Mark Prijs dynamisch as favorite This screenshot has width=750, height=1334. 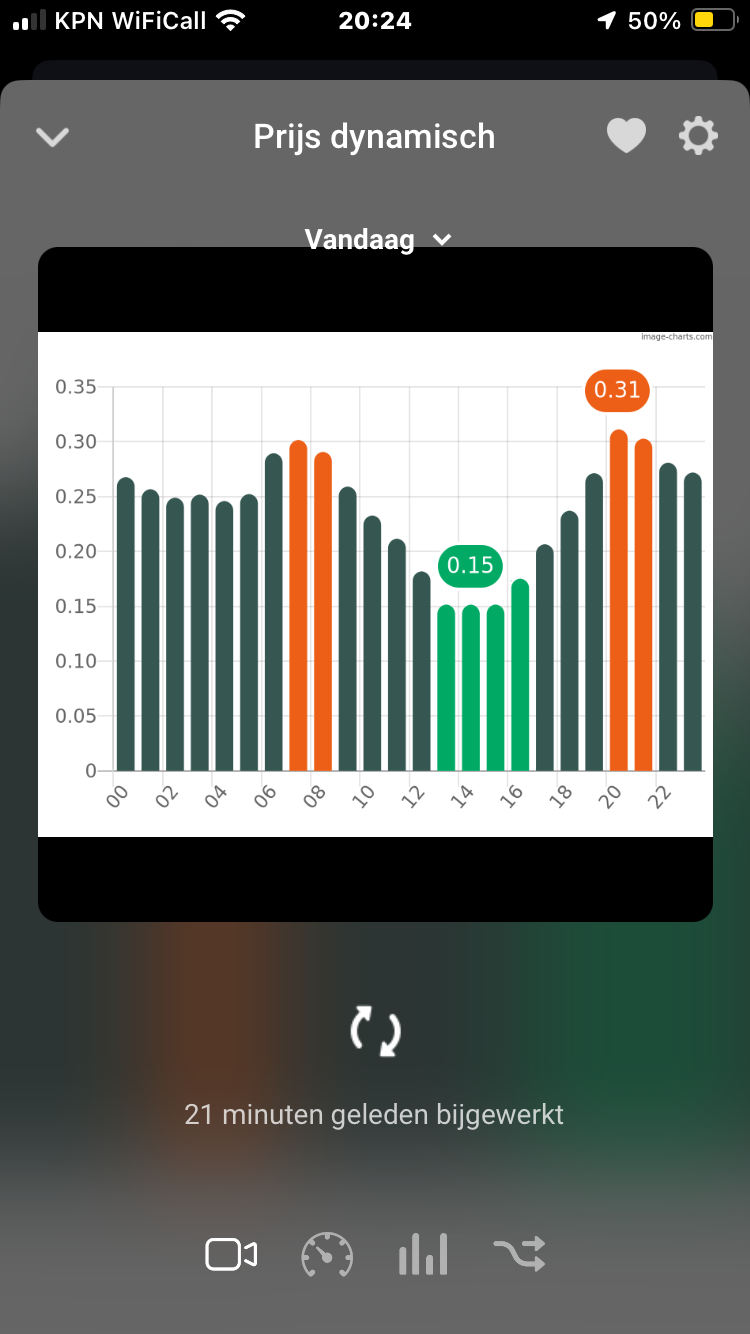pos(626,136)
